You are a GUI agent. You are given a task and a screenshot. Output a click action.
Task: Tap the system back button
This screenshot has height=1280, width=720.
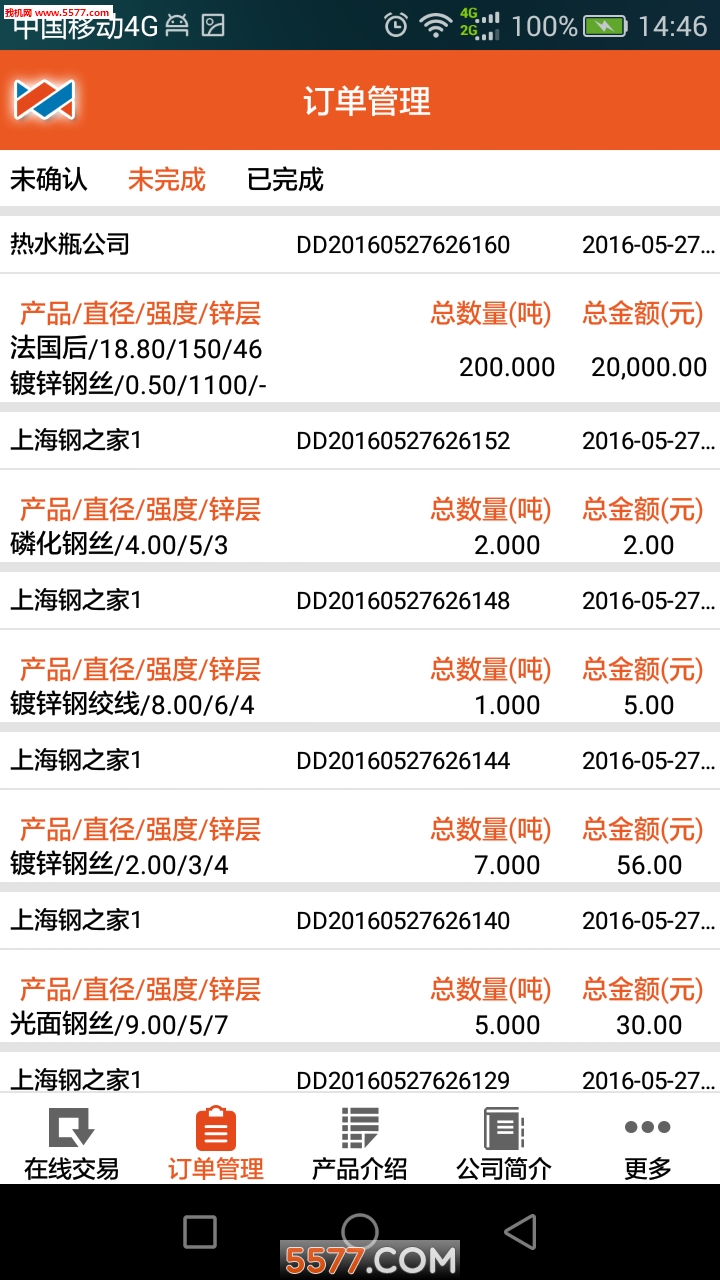click(520, 1232)
